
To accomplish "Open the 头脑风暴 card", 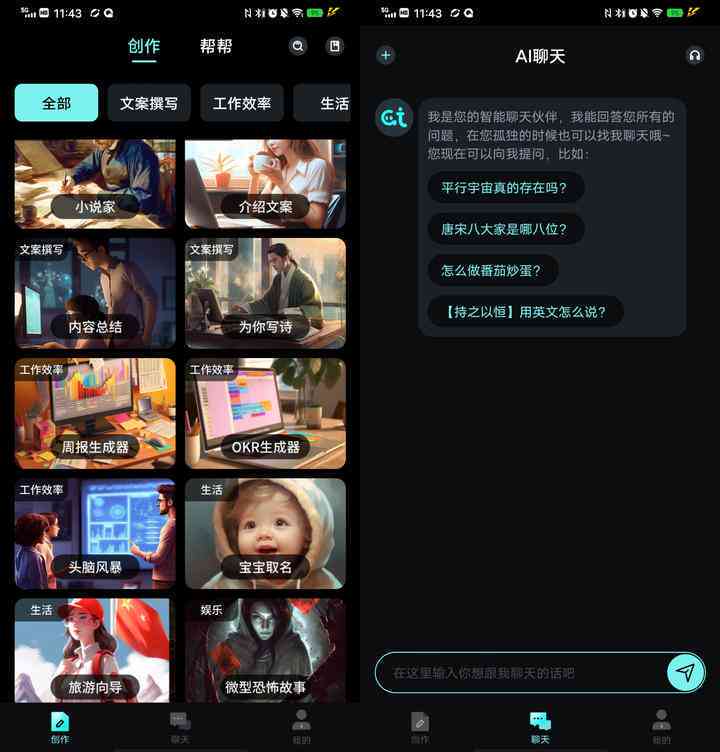I will (x=95, y=533).
